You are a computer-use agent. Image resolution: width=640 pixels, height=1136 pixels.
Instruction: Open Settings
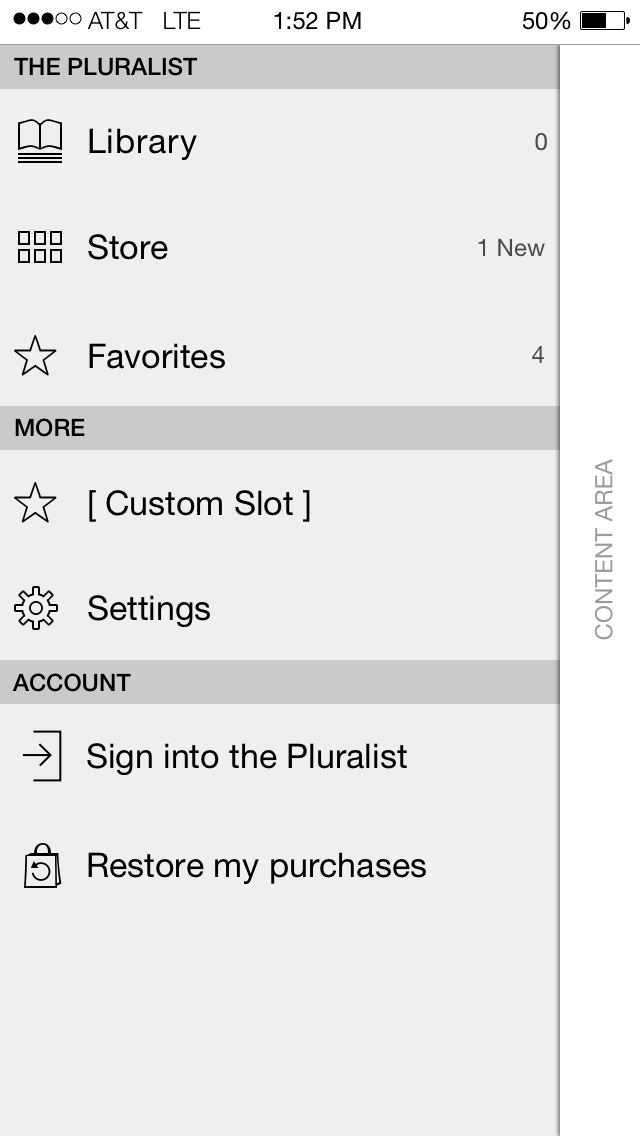[279, 608]
